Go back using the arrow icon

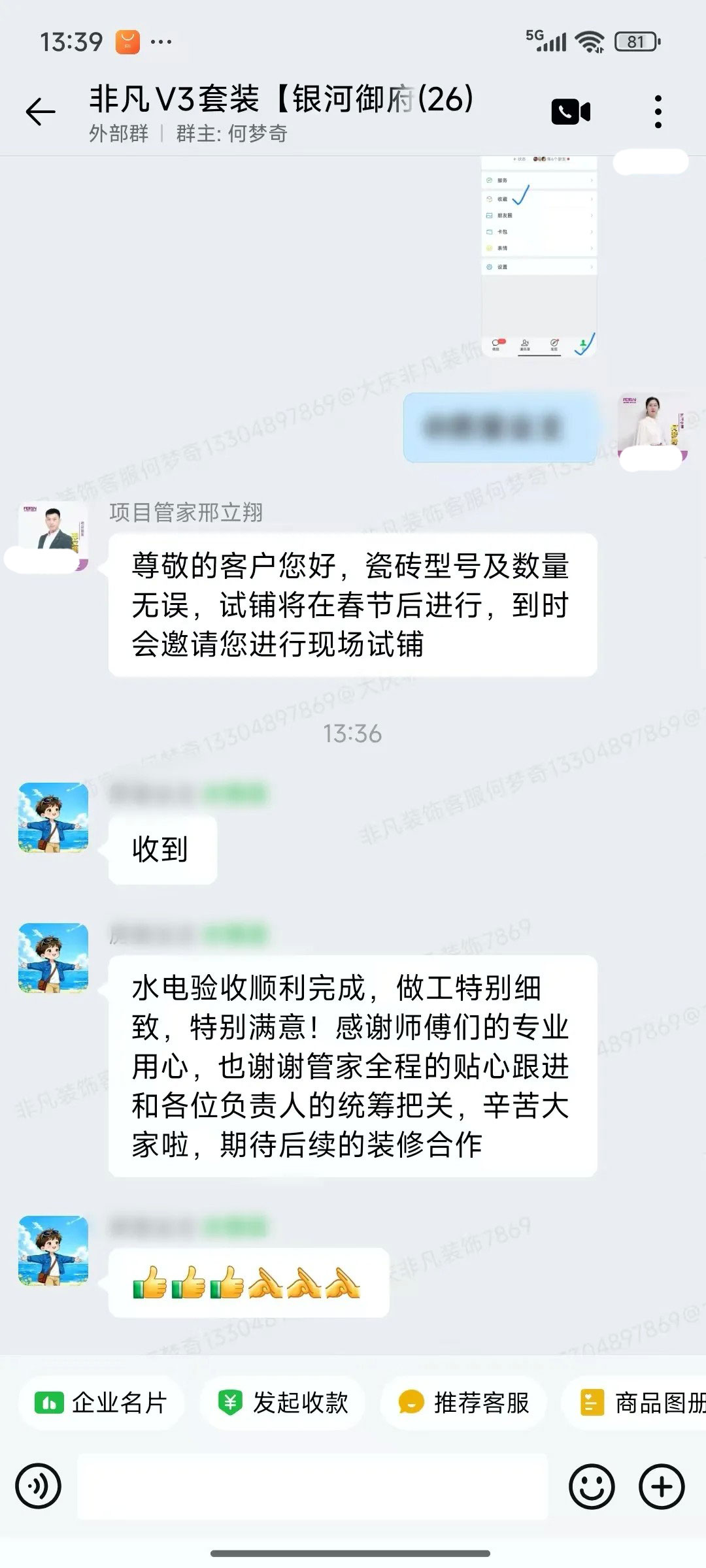41,112
